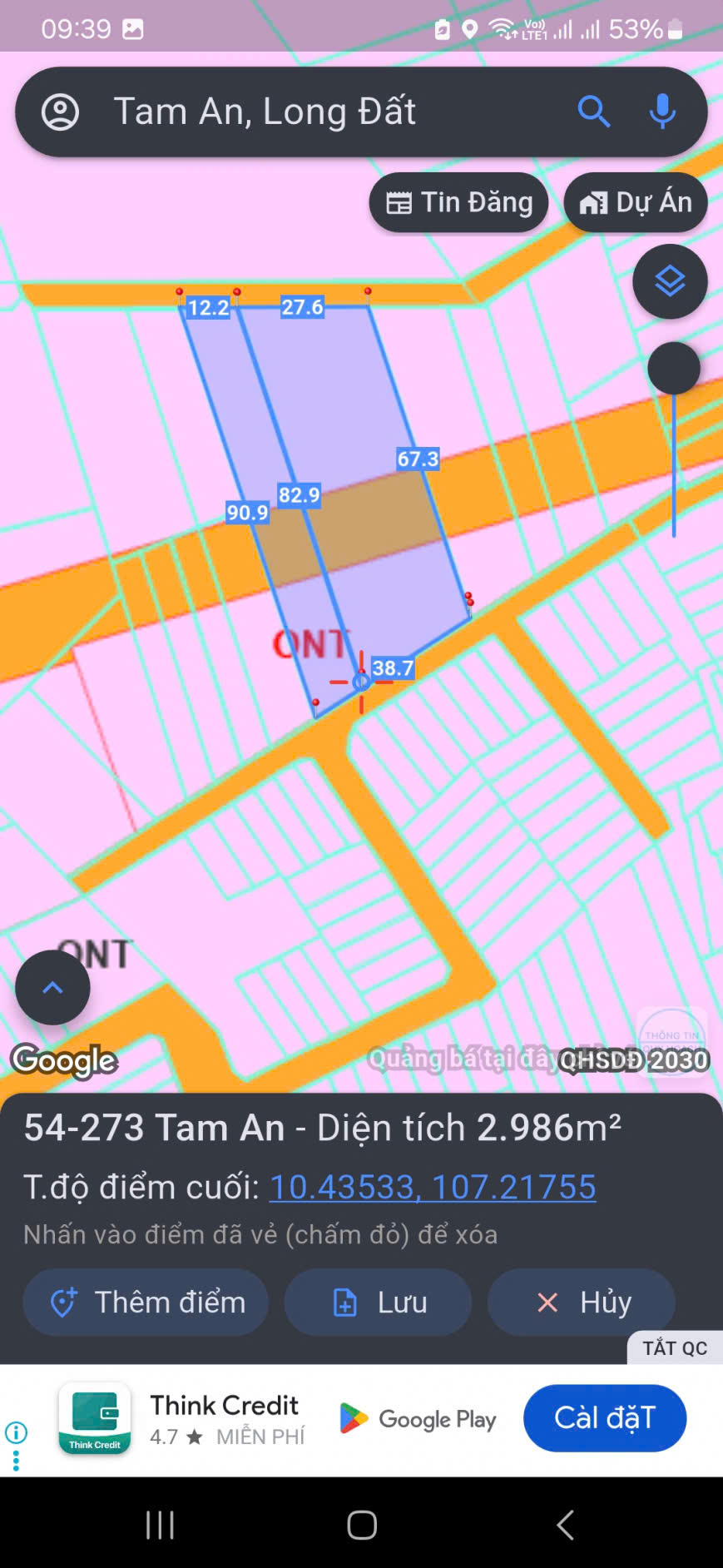Turn off ads via TẮT QC

pos(674,1348)
